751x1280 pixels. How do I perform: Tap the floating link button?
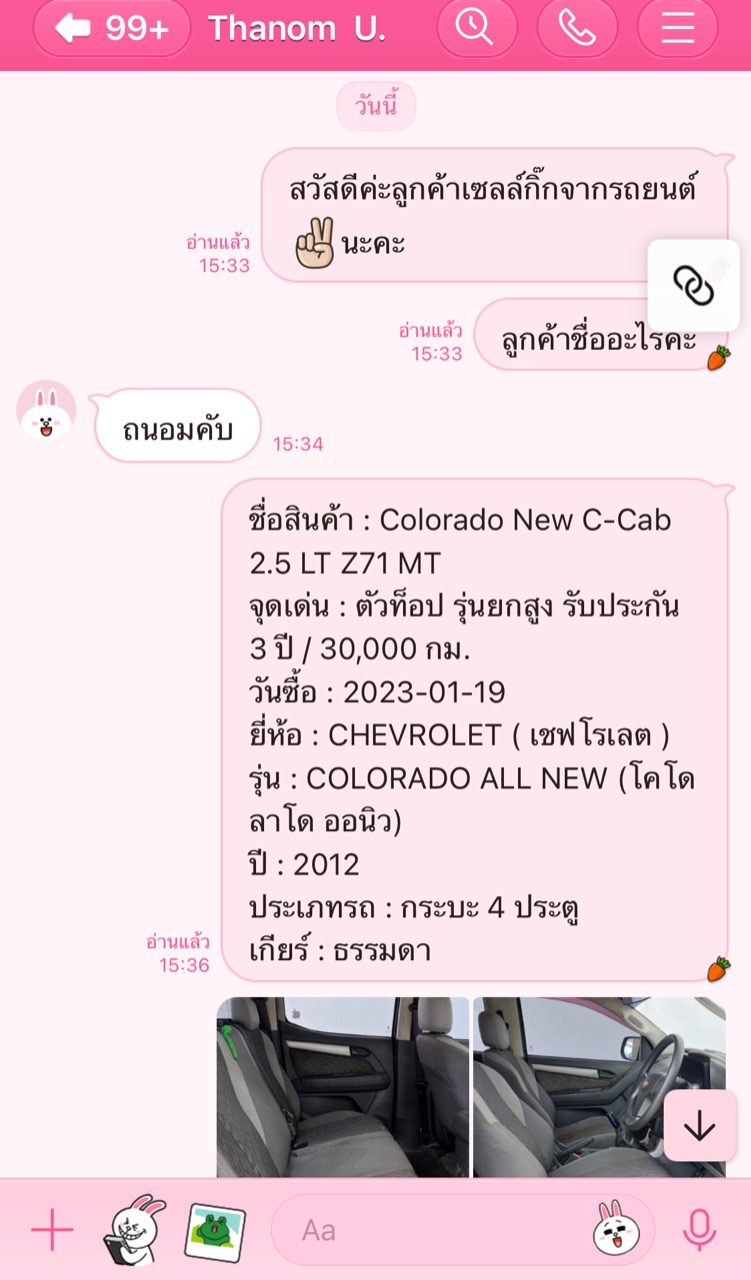click(693, 285)
